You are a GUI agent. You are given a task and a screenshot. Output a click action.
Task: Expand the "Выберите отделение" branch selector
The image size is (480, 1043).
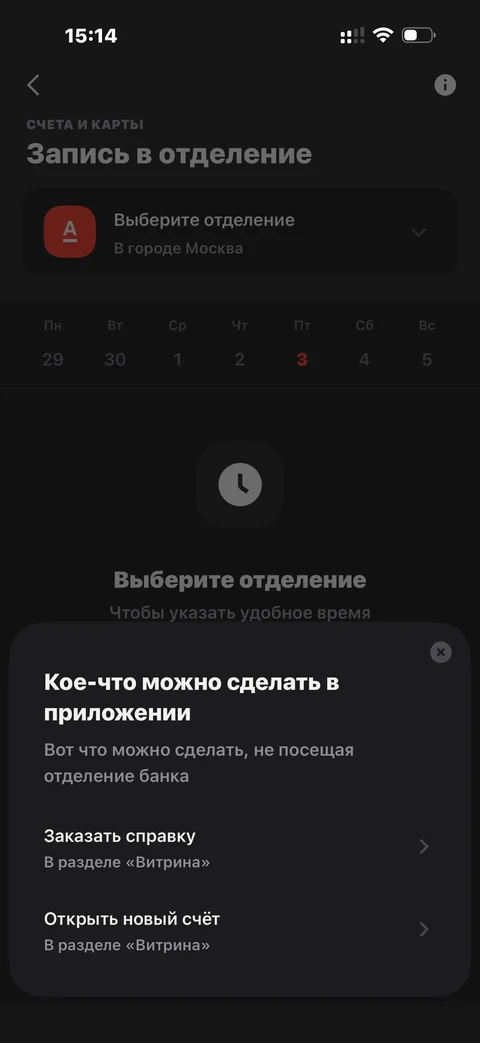(240, 231)
